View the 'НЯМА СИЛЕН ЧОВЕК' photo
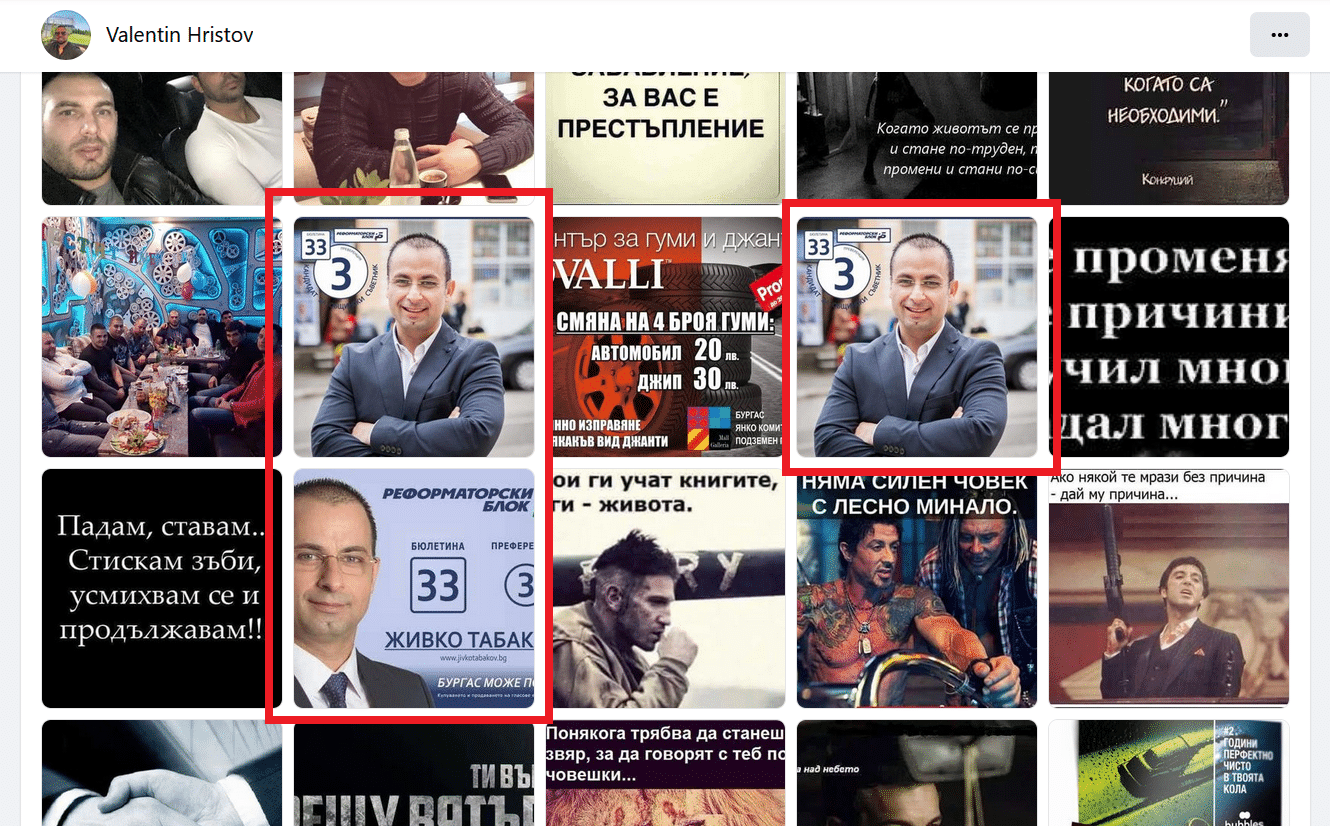Screen dimensions: 1330x826 [x=917, y=588]
